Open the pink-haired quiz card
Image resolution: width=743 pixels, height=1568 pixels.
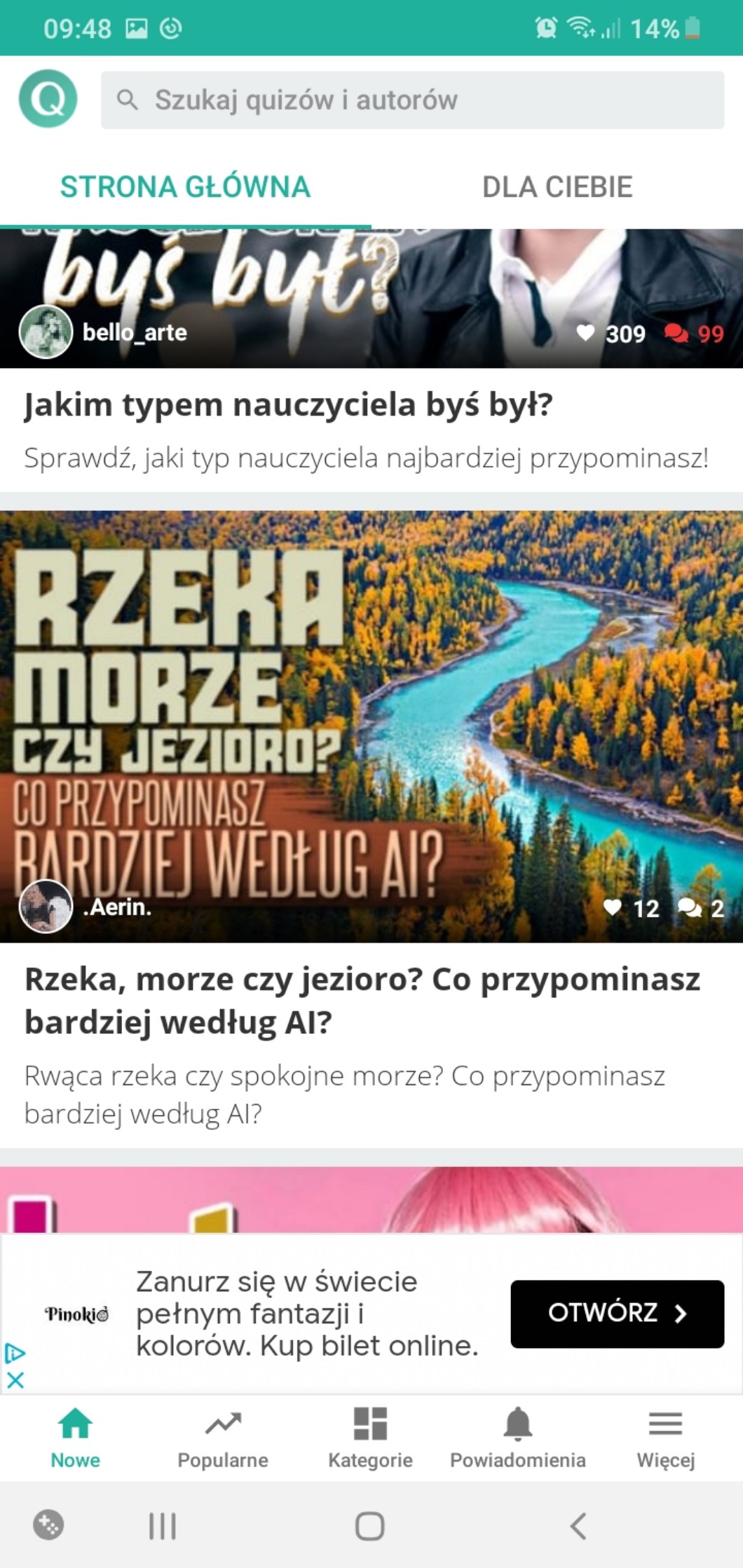(x=371, y=1199)
